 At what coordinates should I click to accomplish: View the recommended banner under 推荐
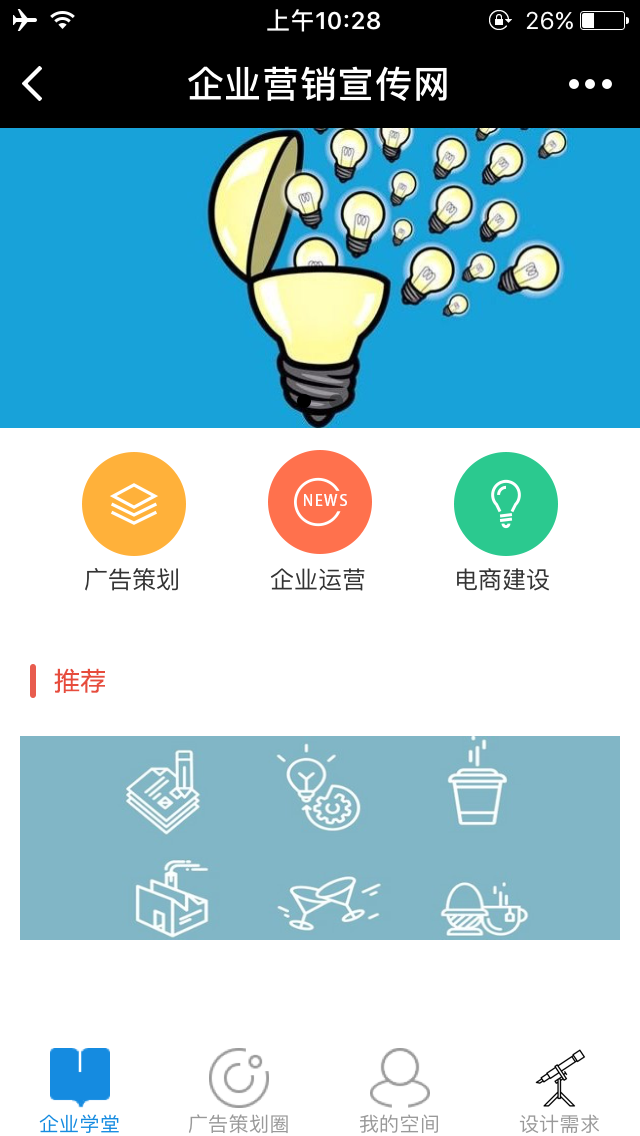pos(320,838)
